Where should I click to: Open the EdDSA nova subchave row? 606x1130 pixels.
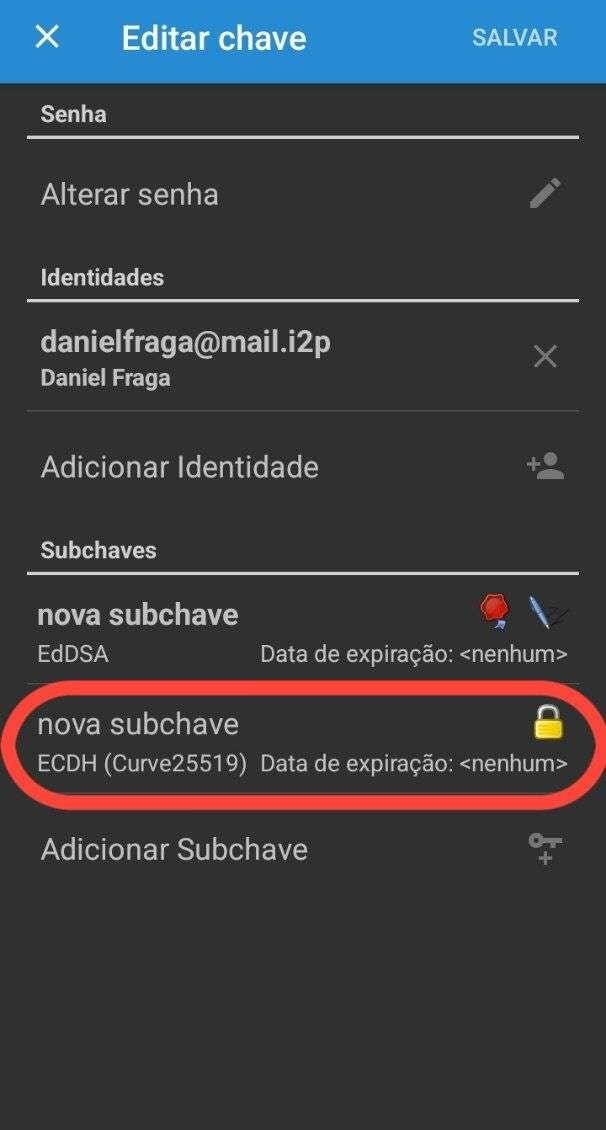coord(303,631)
